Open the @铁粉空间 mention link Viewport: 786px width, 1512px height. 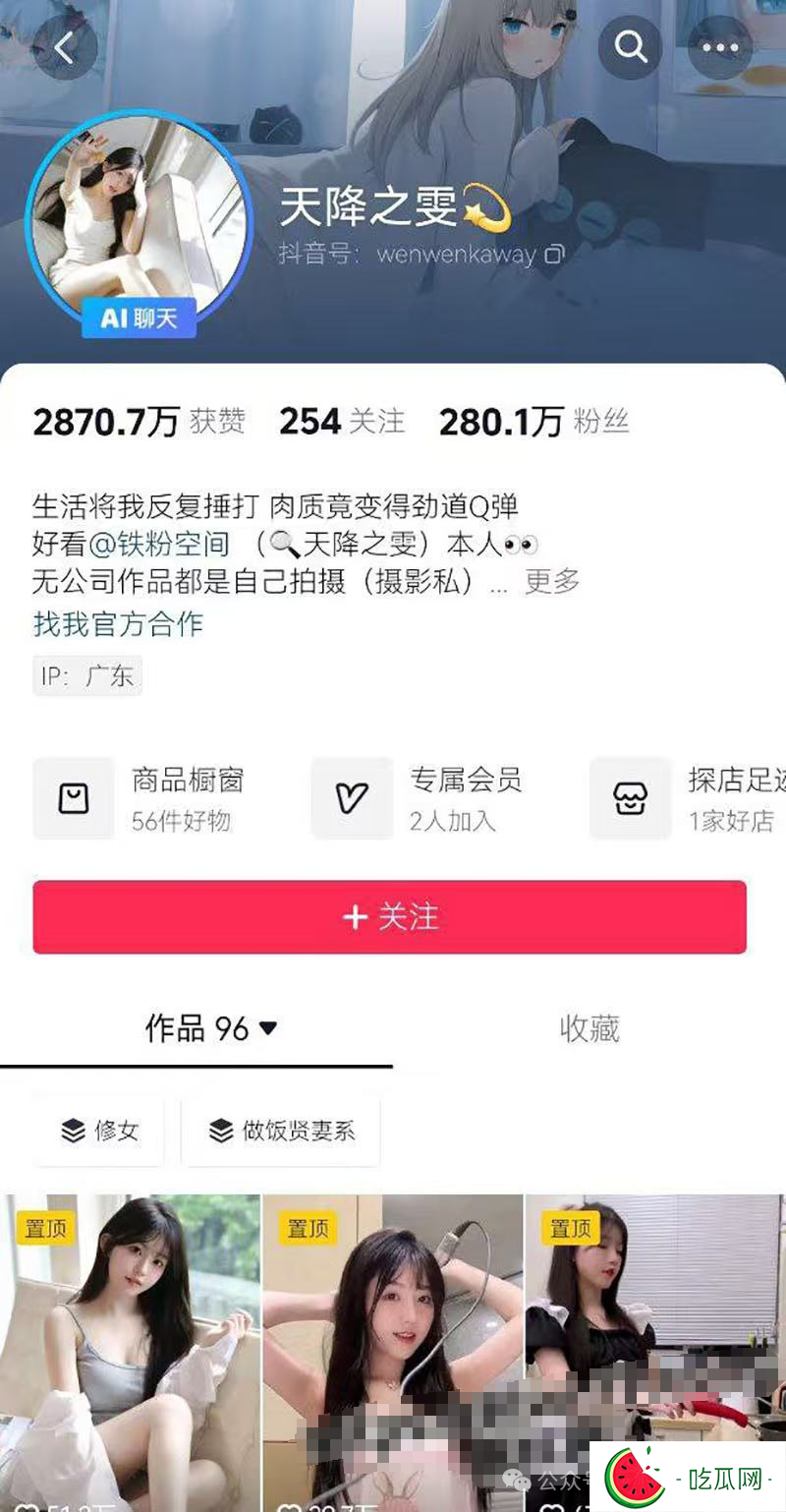pos(173,544)
